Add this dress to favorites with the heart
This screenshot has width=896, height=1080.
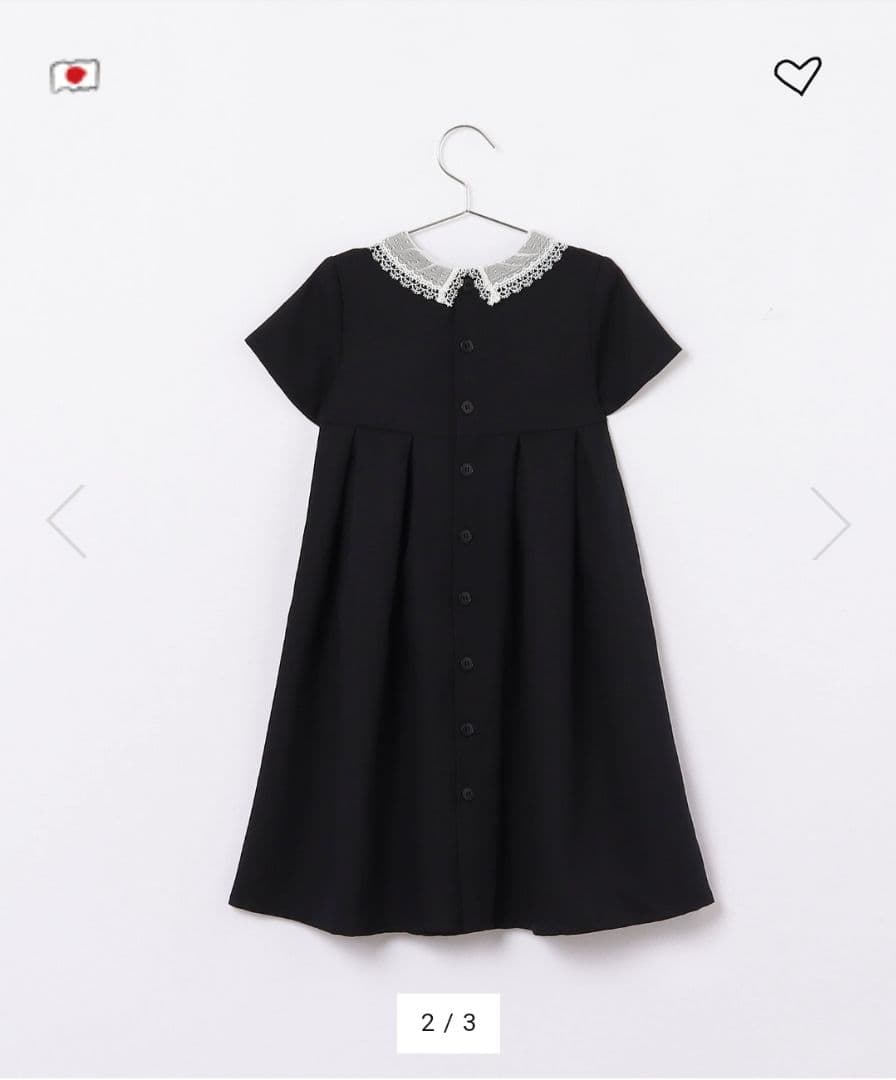(797, 76)
